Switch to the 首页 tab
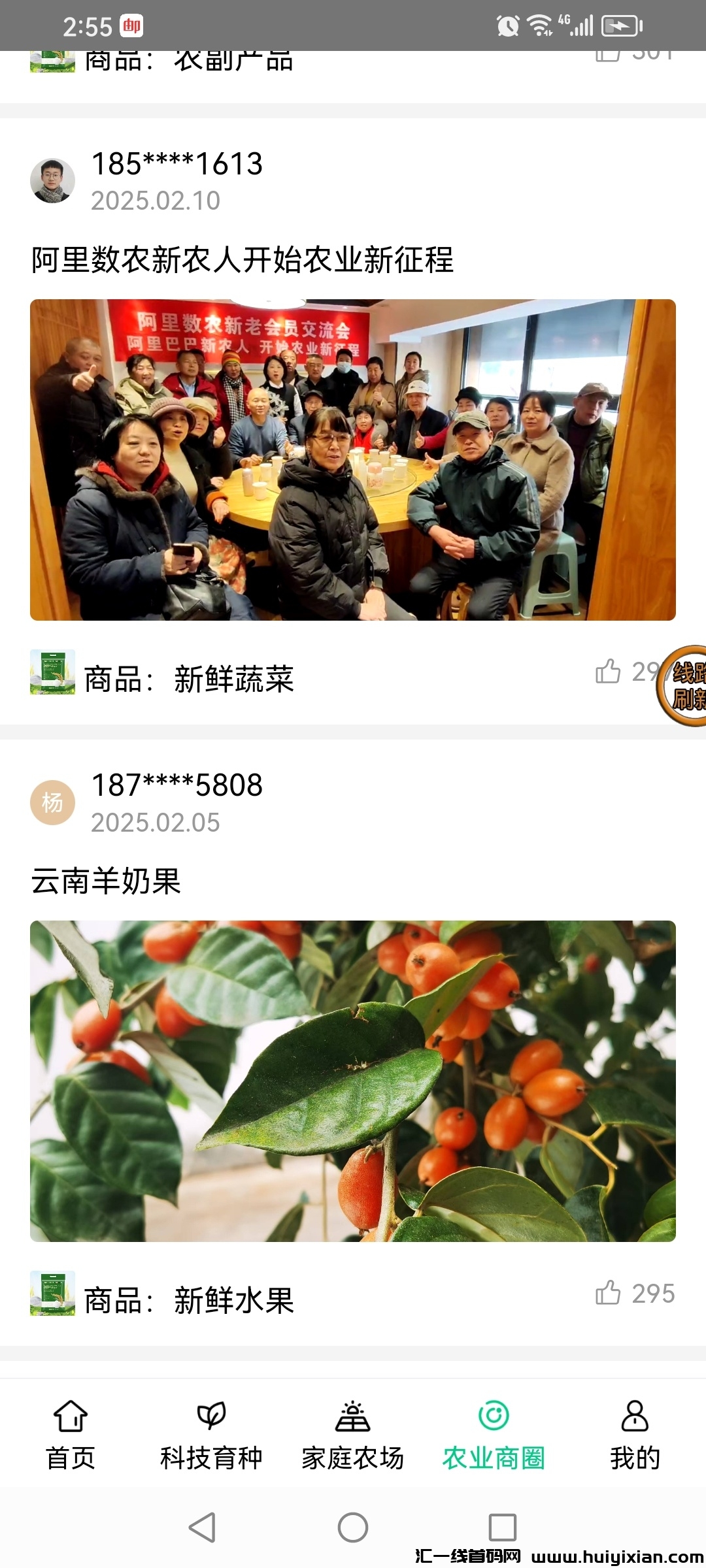This screenshot has width=706, height=1568. point(71,1435)
